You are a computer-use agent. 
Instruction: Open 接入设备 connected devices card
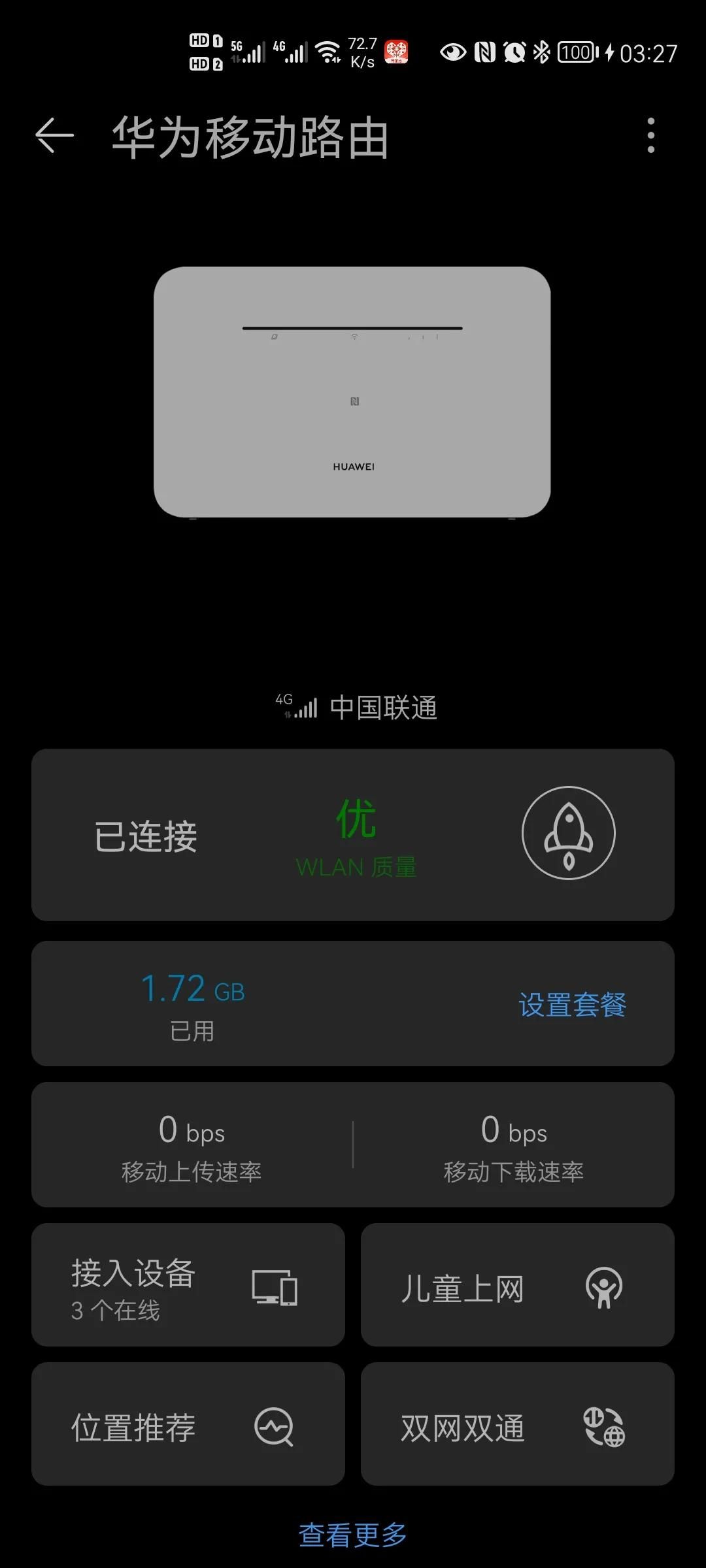click(188, 1284)
